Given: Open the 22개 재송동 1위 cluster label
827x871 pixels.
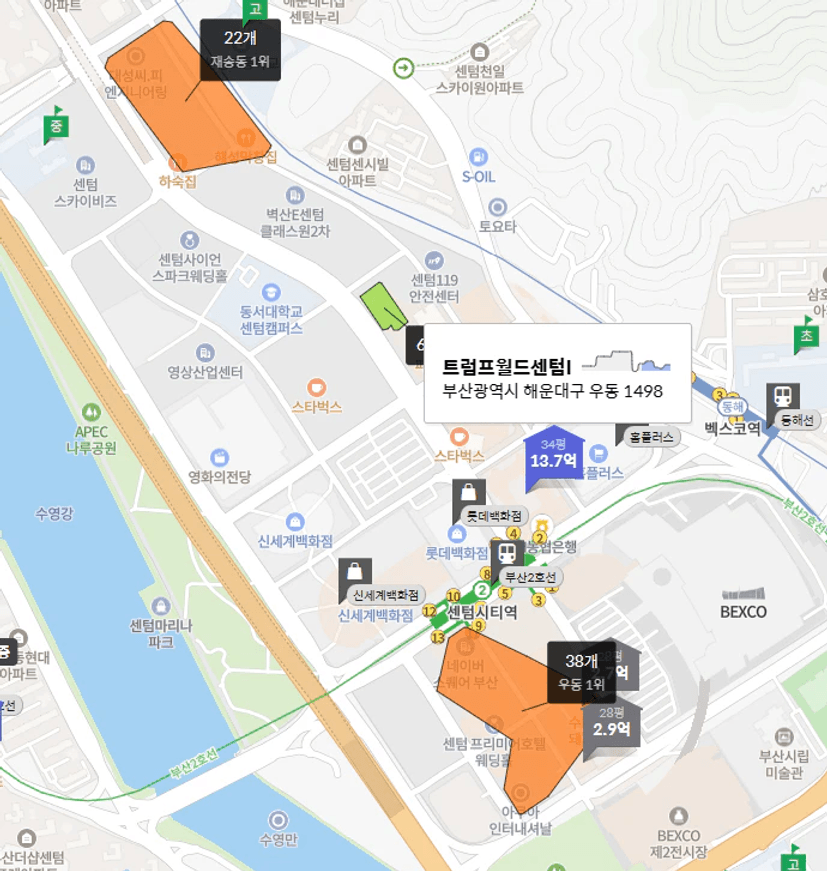Looking at the screenshot, I should [240, 49].
